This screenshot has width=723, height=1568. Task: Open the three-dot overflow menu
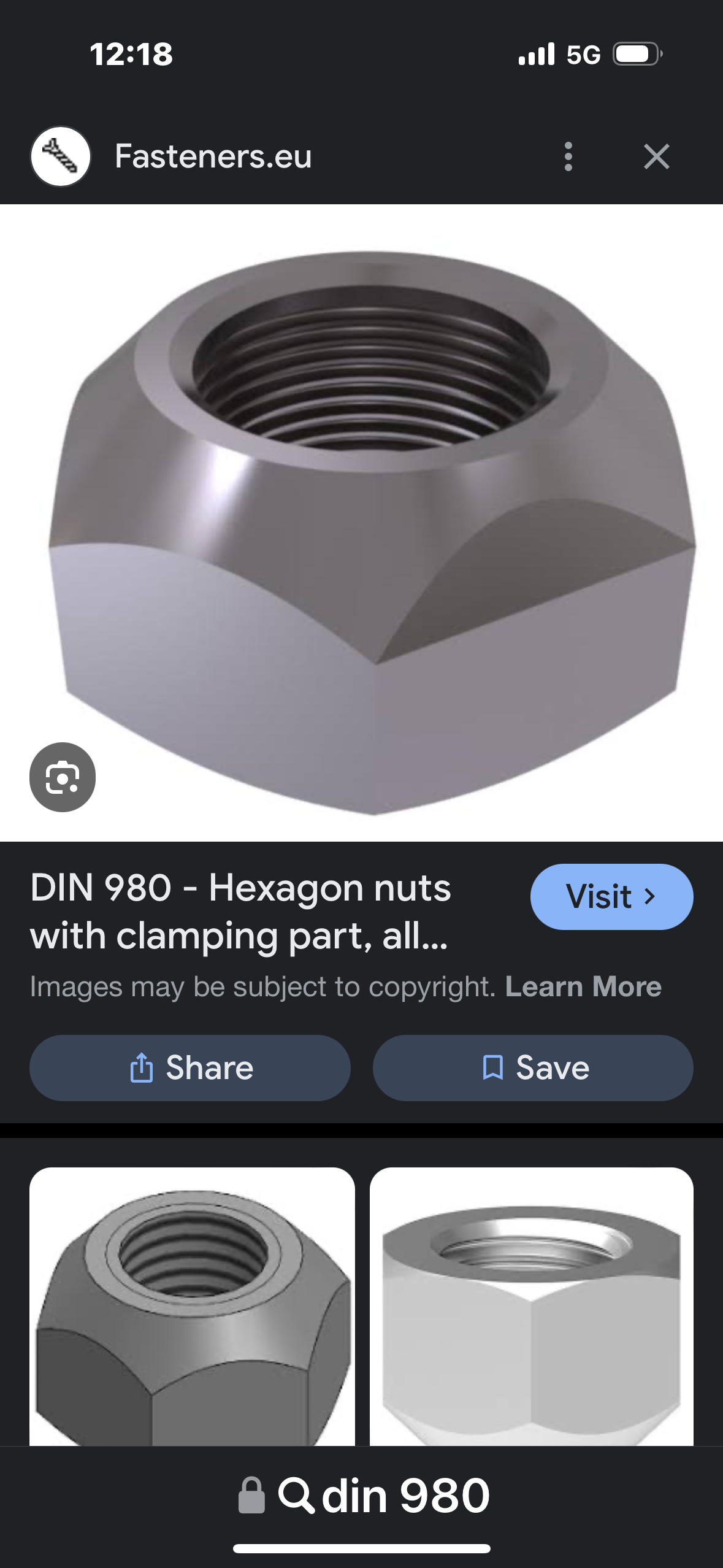click(x=568, y=156)
